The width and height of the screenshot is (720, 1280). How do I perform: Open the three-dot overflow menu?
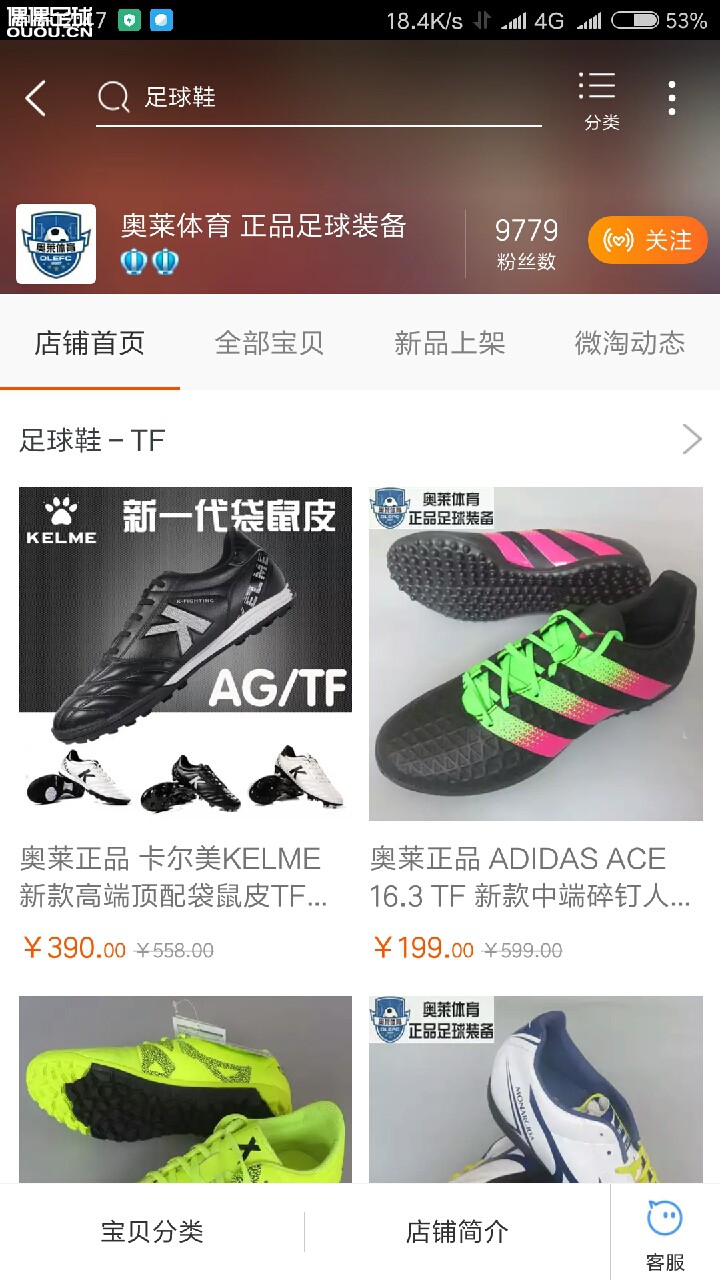click(672, 98)
